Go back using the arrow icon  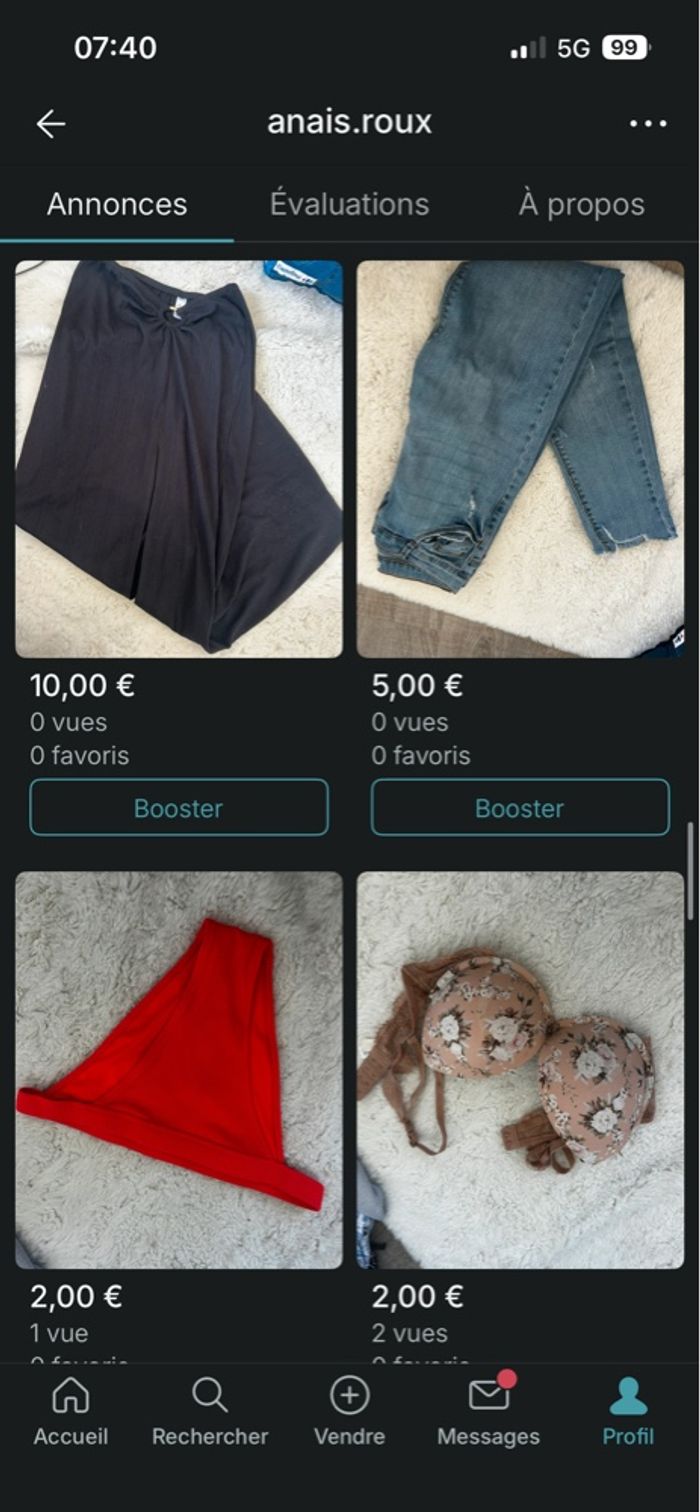tap(50, 123)
